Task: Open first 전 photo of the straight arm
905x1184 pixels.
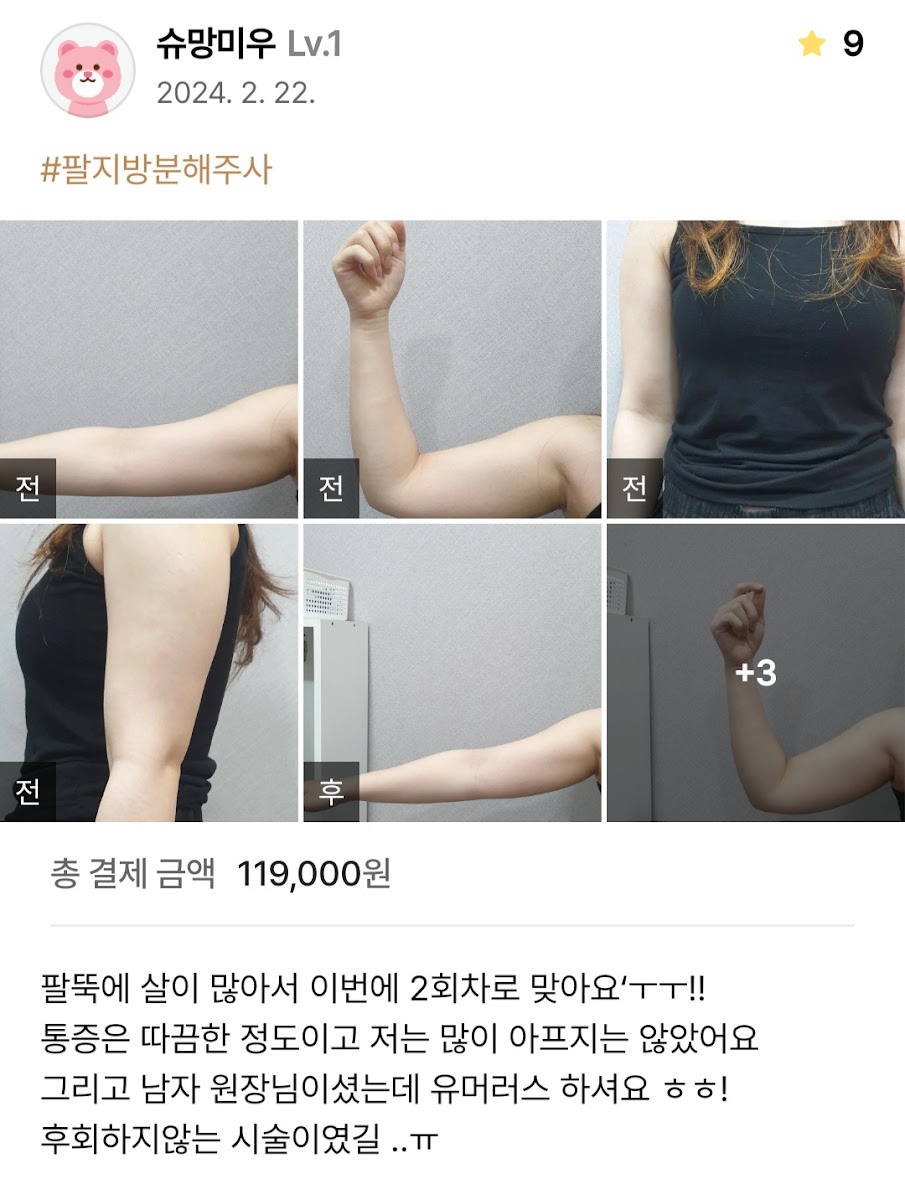Action: pyautogui.click(x=149, y=369)
